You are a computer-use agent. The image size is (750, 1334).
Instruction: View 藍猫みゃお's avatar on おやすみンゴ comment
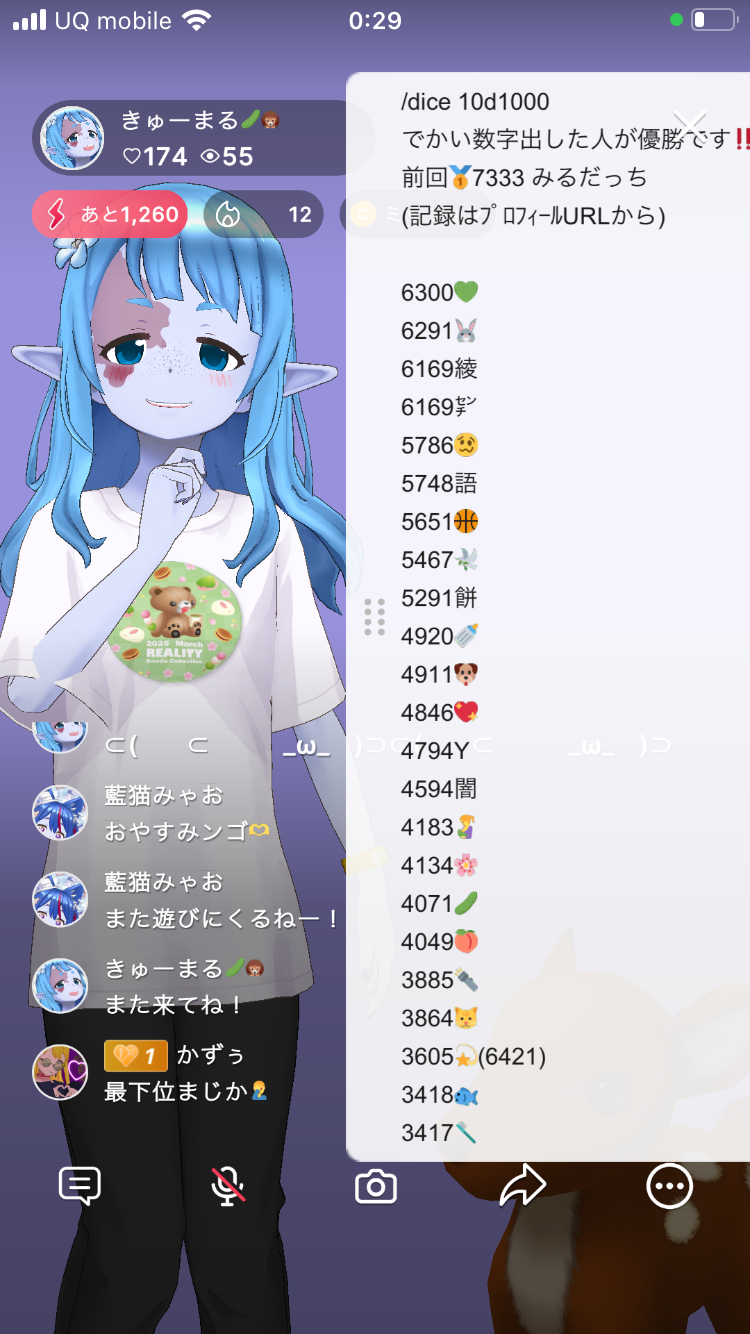(60, 813)
